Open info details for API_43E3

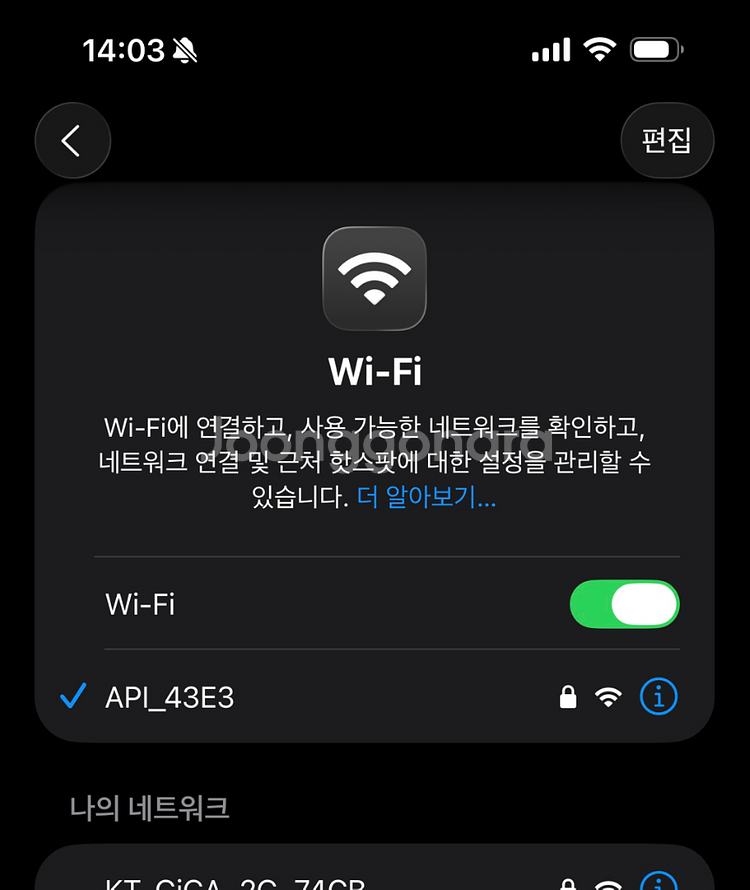coord(658,697)
